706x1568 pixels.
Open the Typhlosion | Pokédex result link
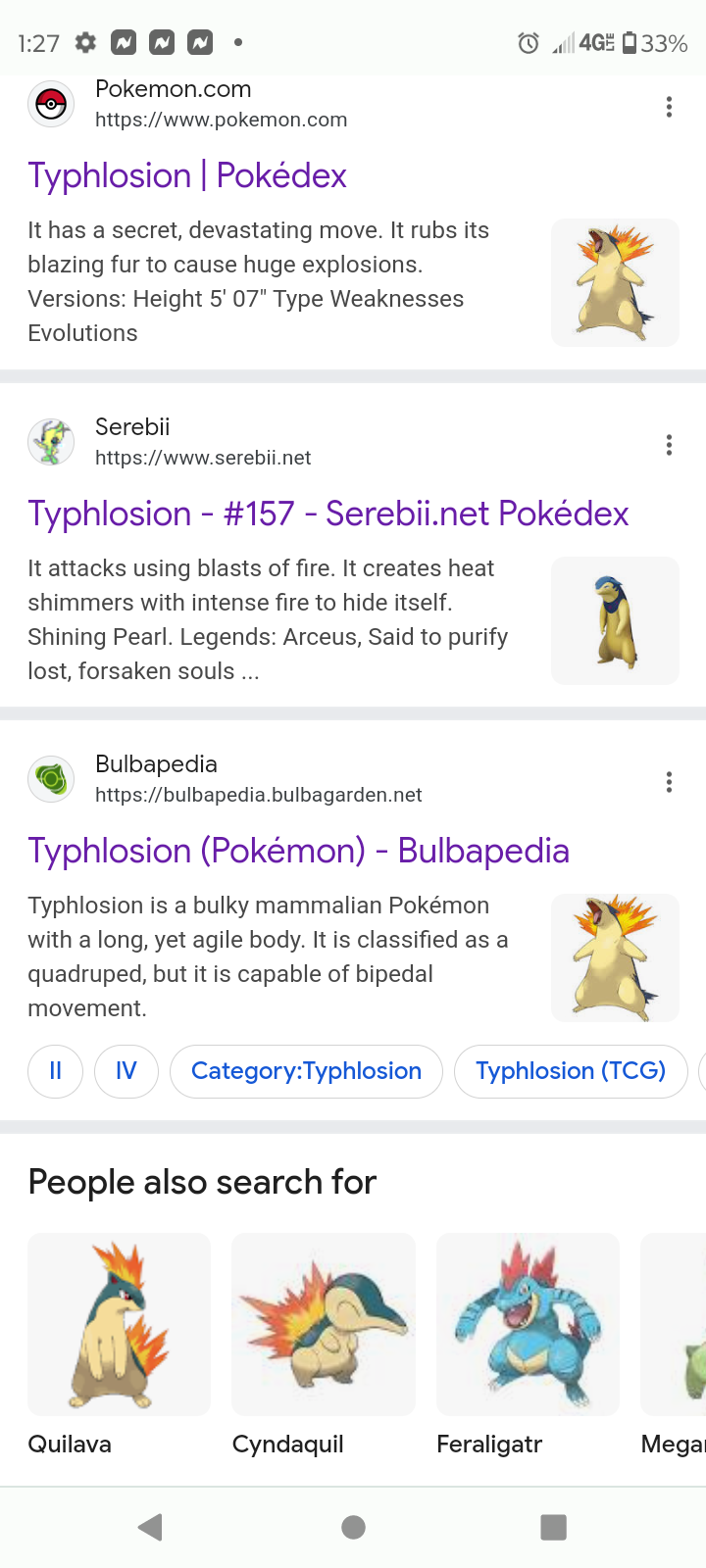[187, 176]
